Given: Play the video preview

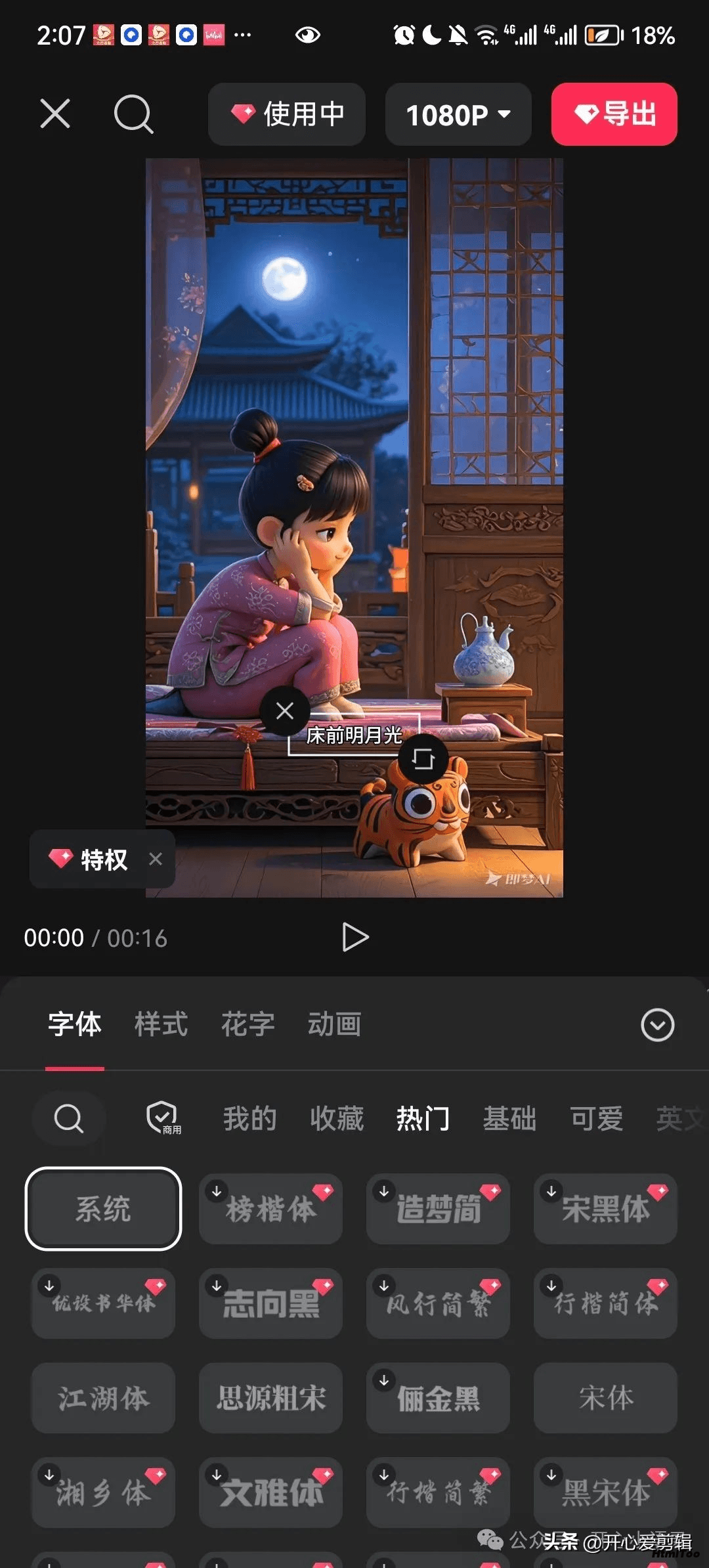Looking at the screenshot, I should pos(355,937).
